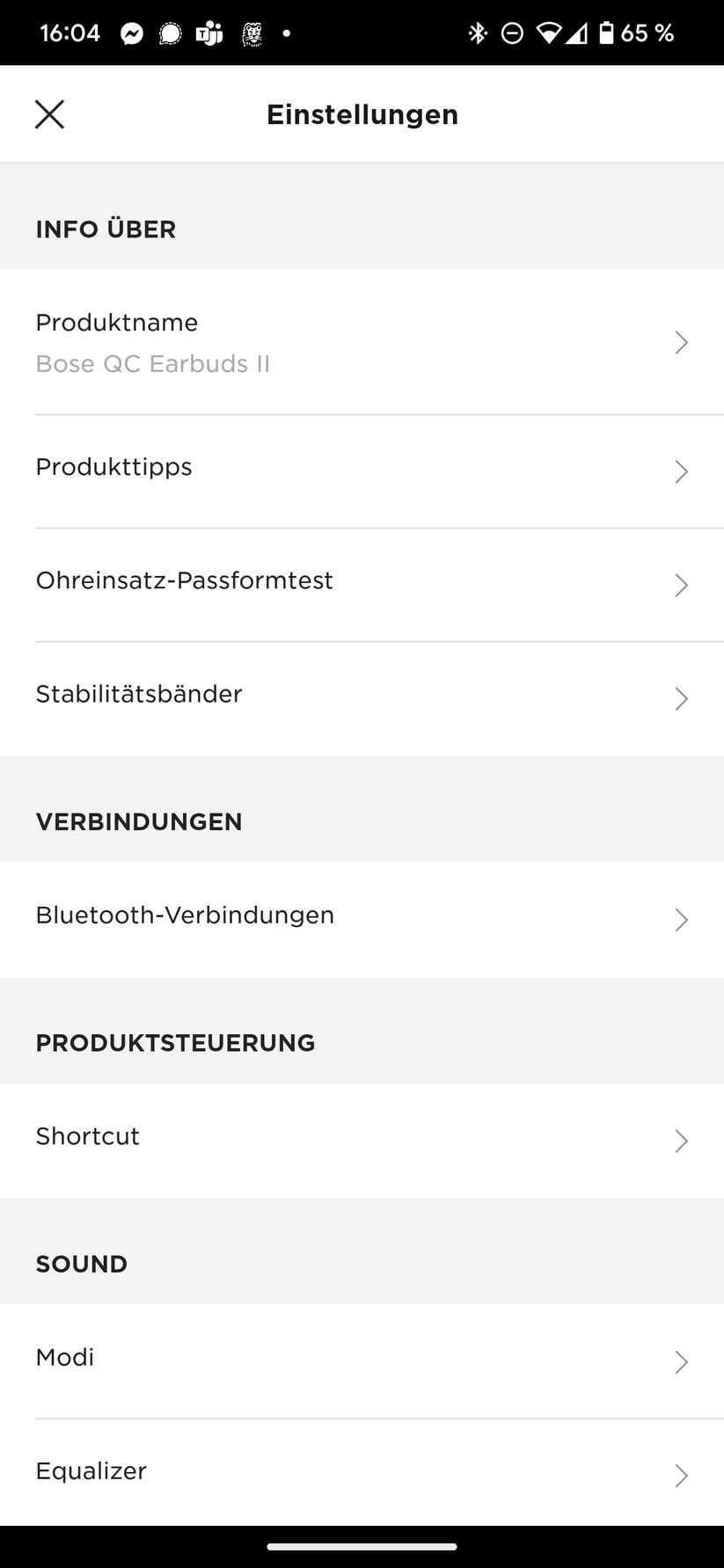Start the Ohreinsatz-Passformtest
Image resolution: width=724 pixels, height=1568 pixels.
point(361,584)
